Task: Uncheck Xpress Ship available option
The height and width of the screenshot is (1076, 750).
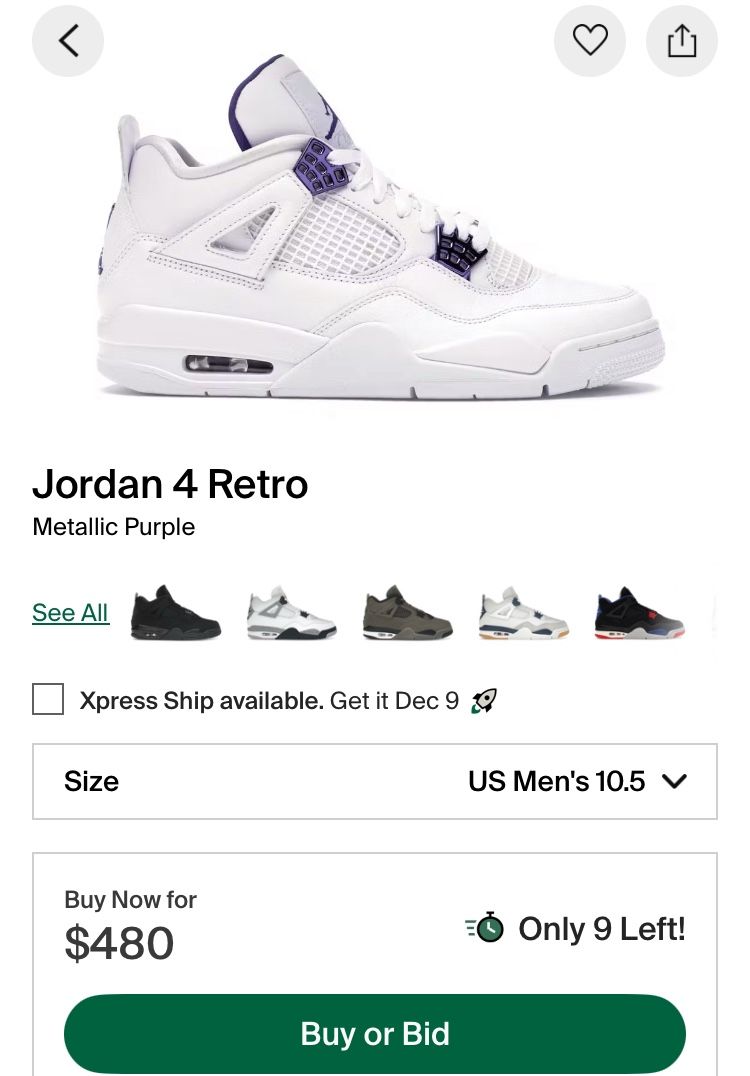Action: [47, 701]
